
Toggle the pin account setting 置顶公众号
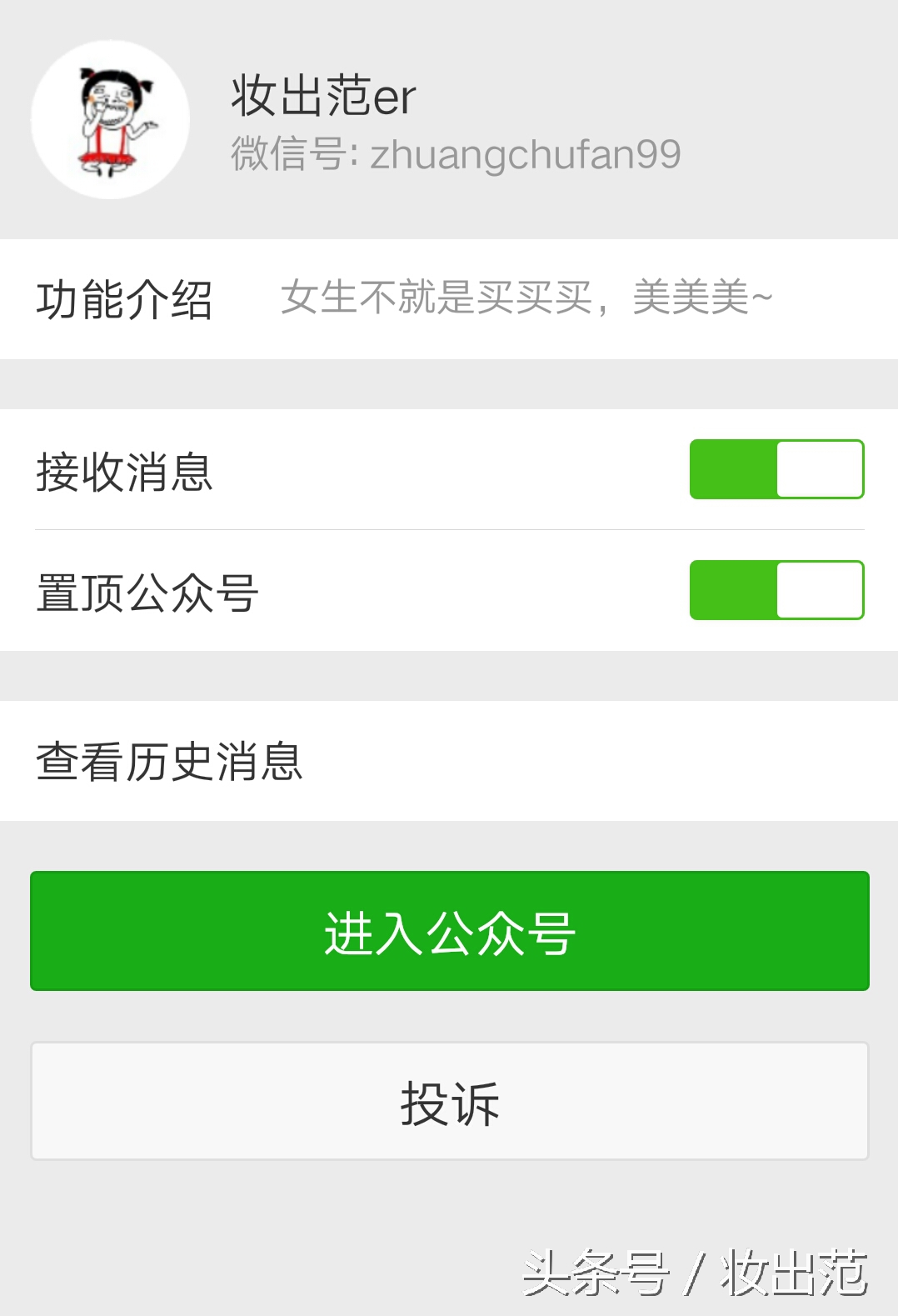pos(775,592)
